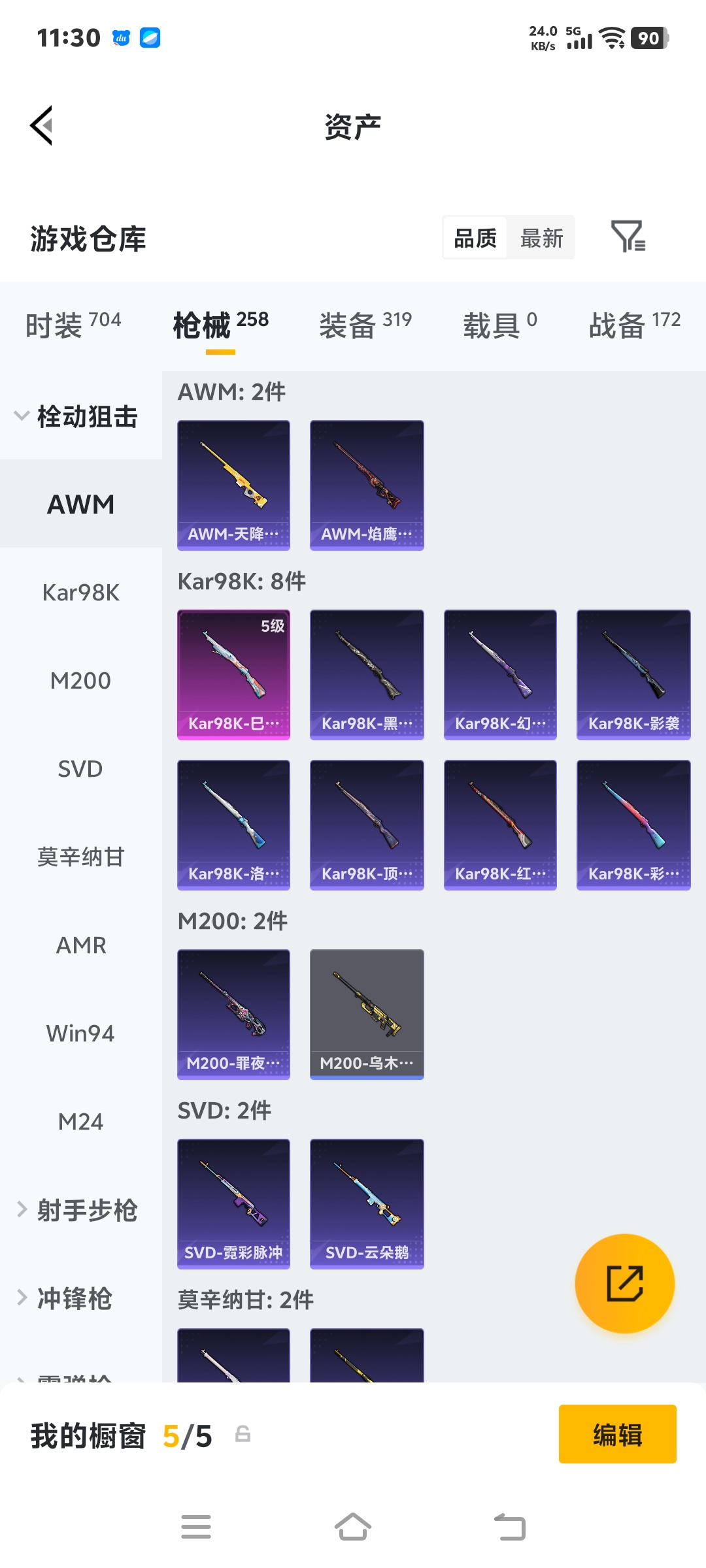Go back using the top-left arrow

point(42,125)
